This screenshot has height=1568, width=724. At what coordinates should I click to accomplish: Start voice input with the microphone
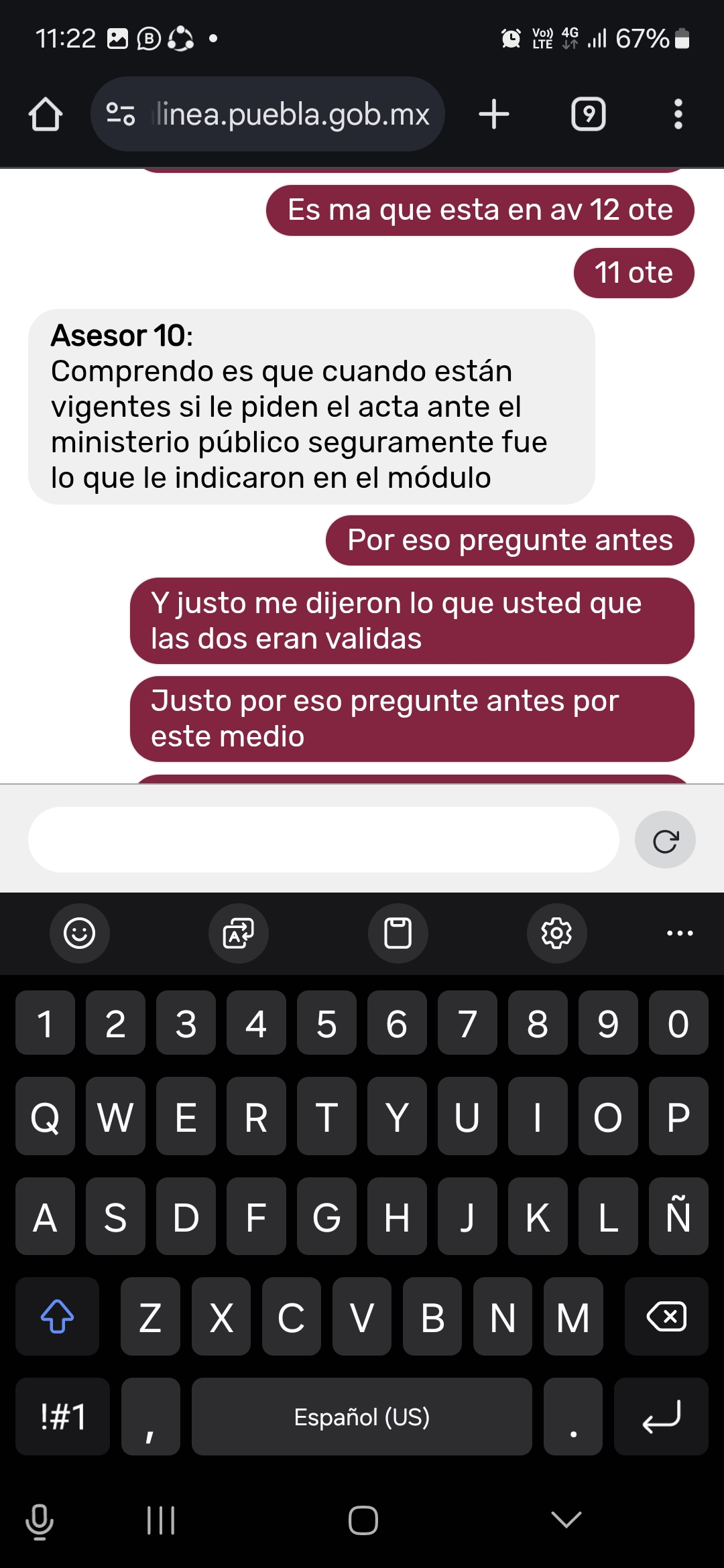[40, 1521]
